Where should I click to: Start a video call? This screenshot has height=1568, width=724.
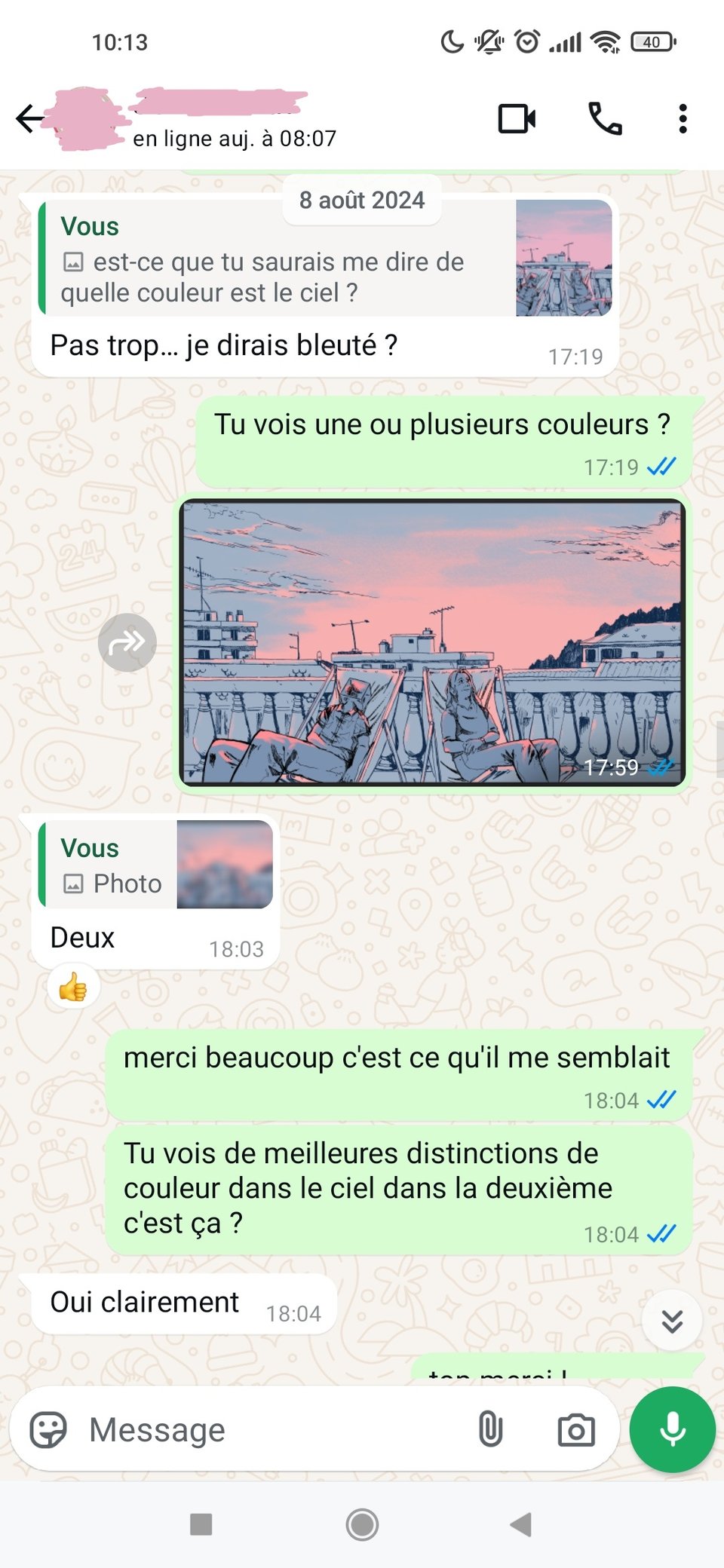[x=516, y=118]
